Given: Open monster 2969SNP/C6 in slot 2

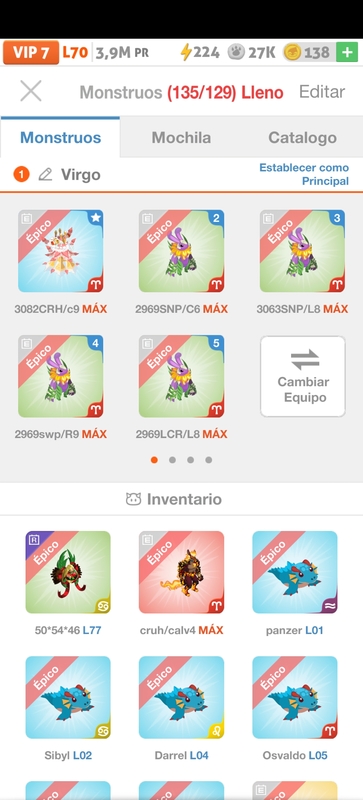Looking at the screenshot, I should tap(181, 251).
